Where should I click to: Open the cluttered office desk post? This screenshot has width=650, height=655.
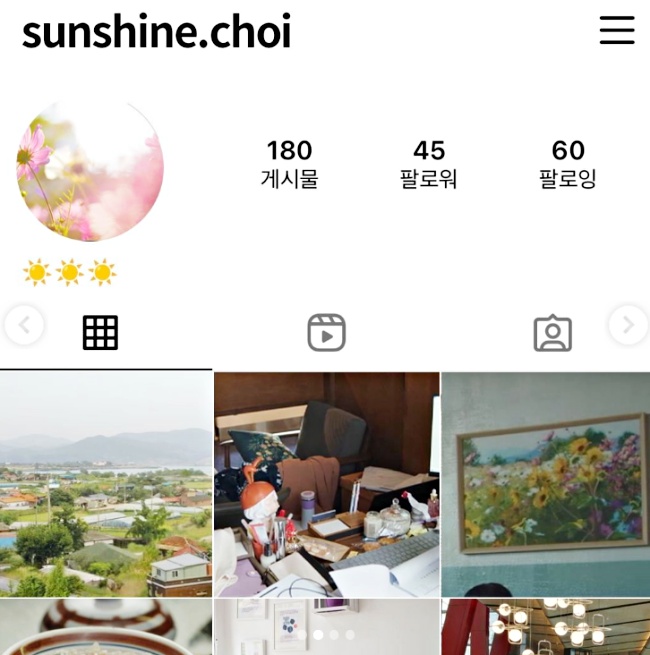[x=327, y=484]
